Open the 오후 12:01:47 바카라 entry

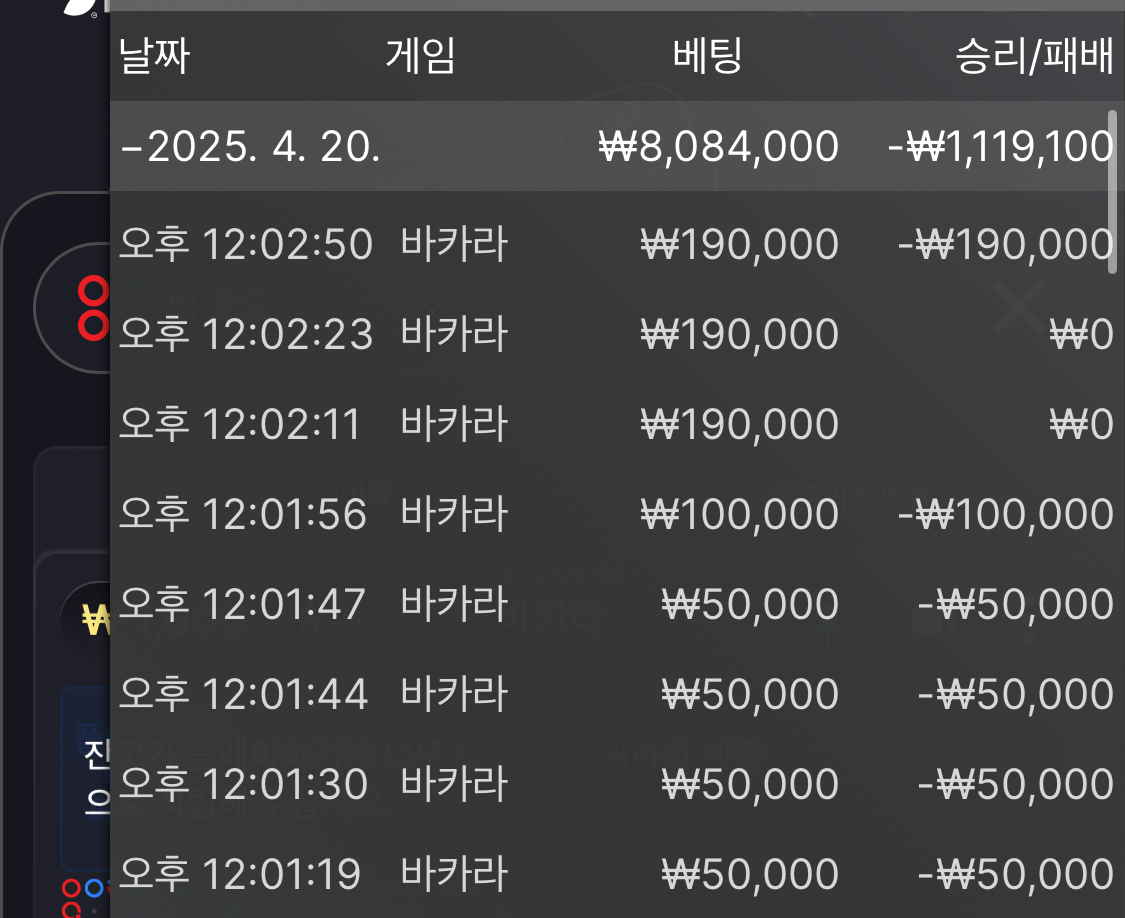click(616, 604)
